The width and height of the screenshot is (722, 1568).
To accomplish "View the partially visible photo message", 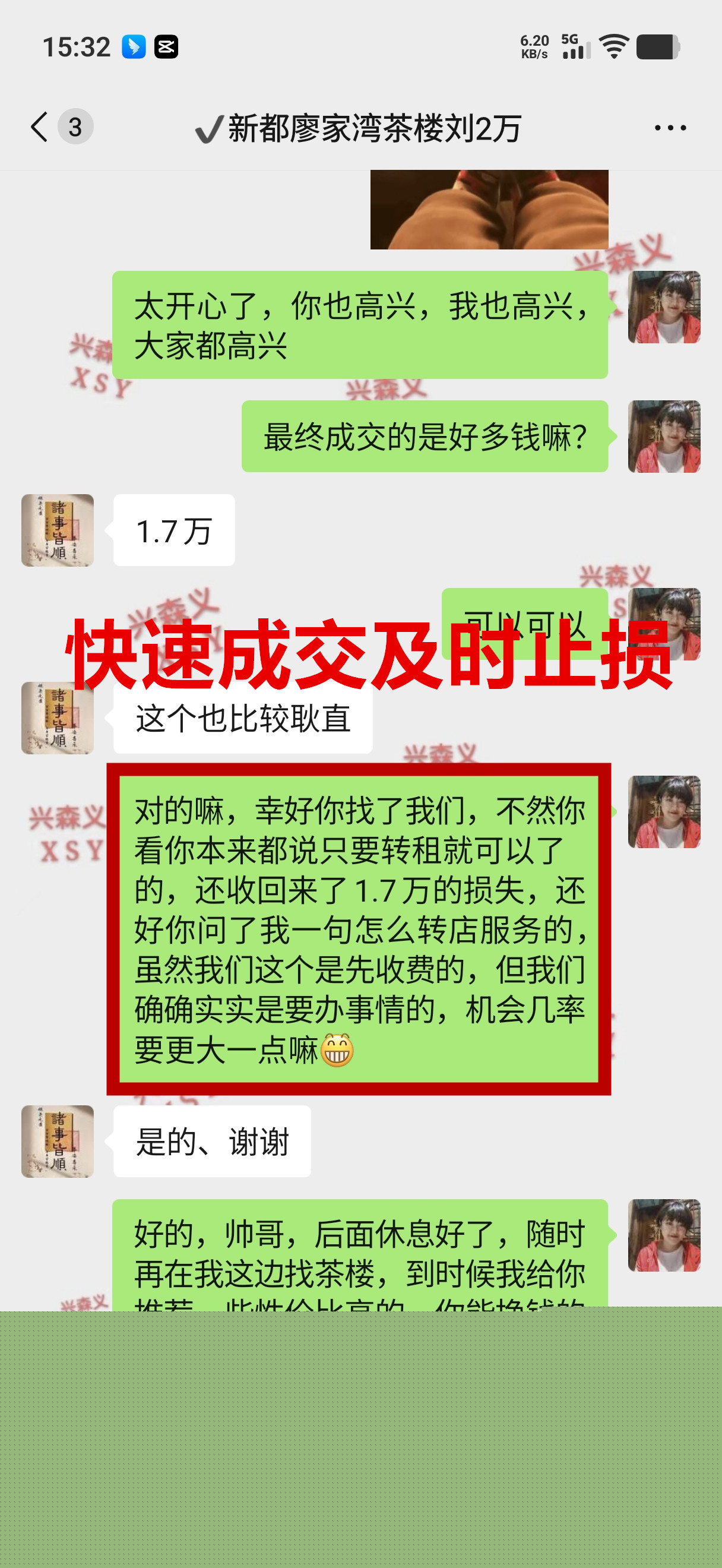I will [x=489, y=210].
